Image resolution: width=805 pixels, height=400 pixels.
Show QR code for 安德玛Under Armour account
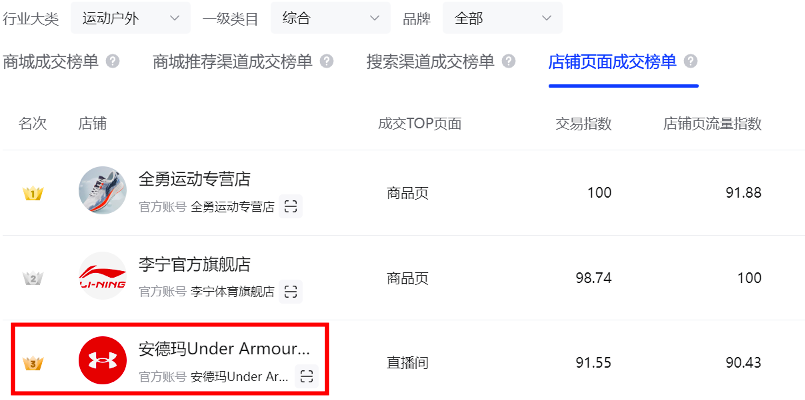307,377
